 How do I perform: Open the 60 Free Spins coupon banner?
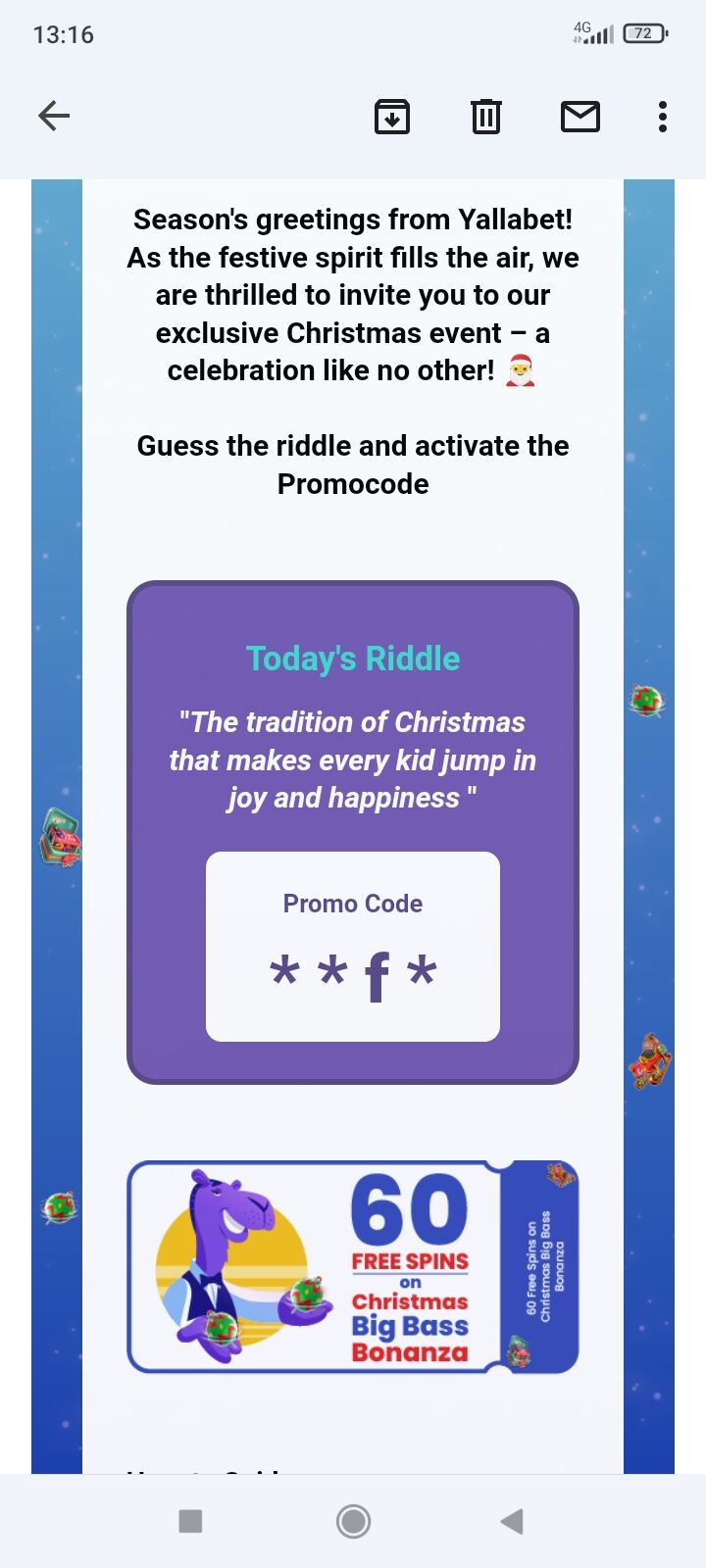coord(353,1267)
